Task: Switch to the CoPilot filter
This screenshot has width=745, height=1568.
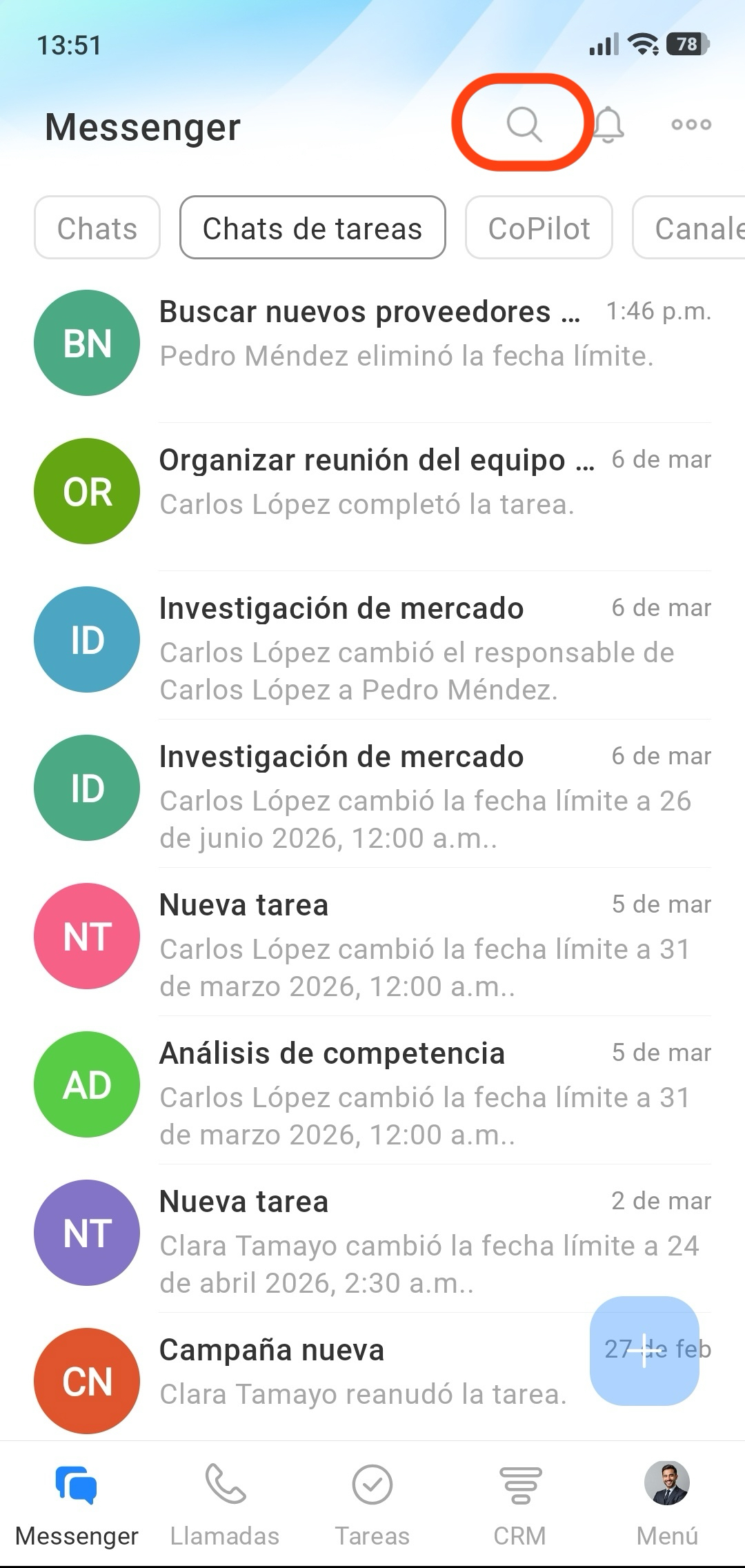Action: point(539,228)
